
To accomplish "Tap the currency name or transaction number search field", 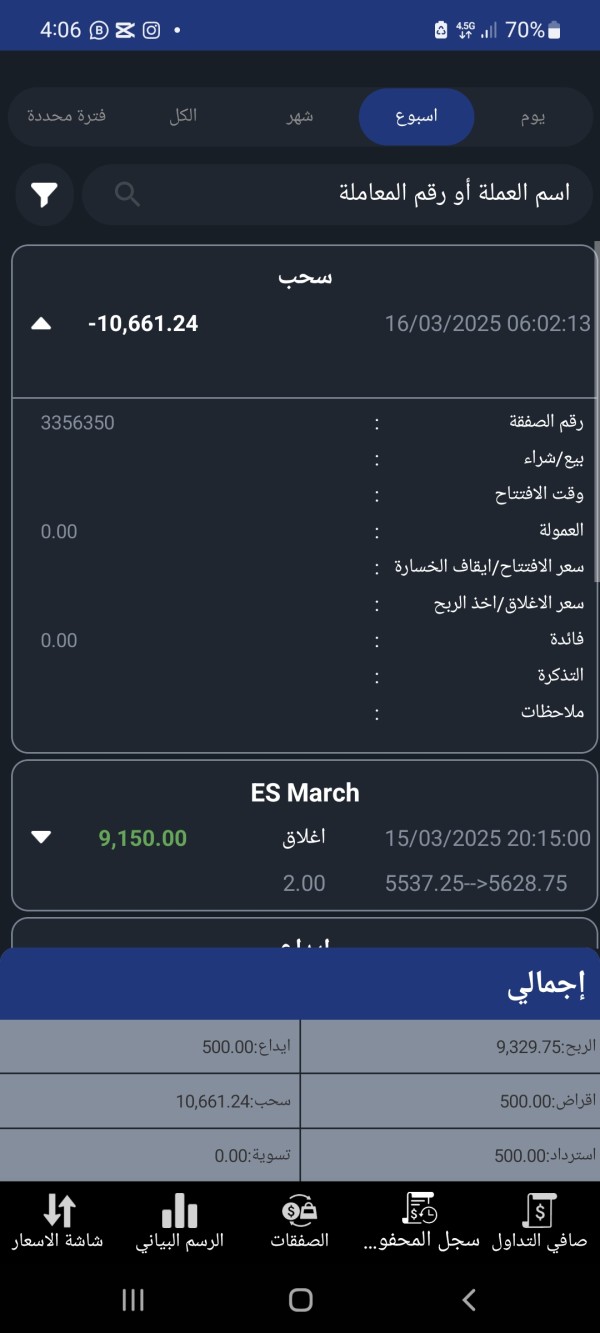I will click(340, 194).
